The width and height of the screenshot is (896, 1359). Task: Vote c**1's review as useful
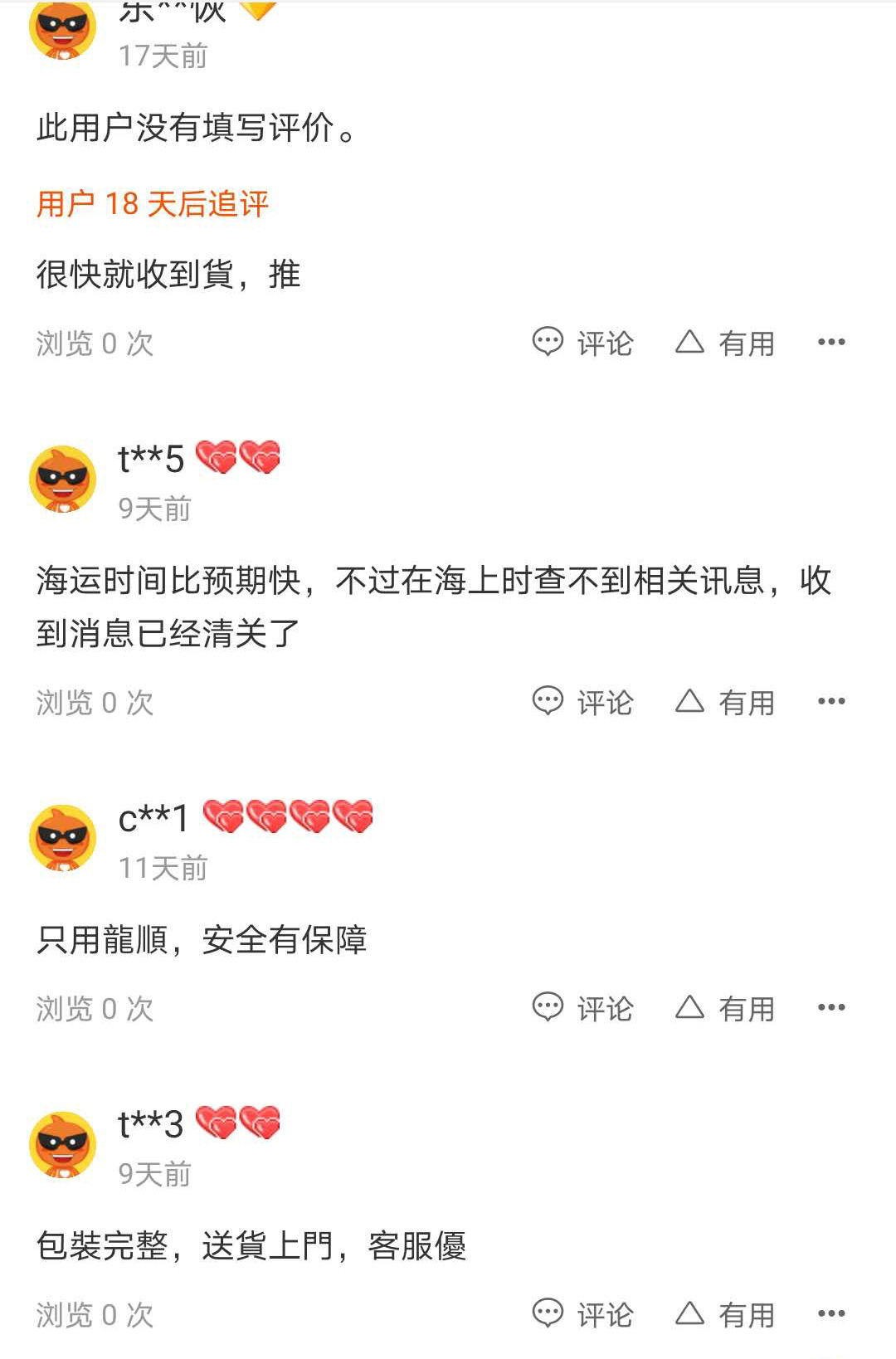[725, 1008]
